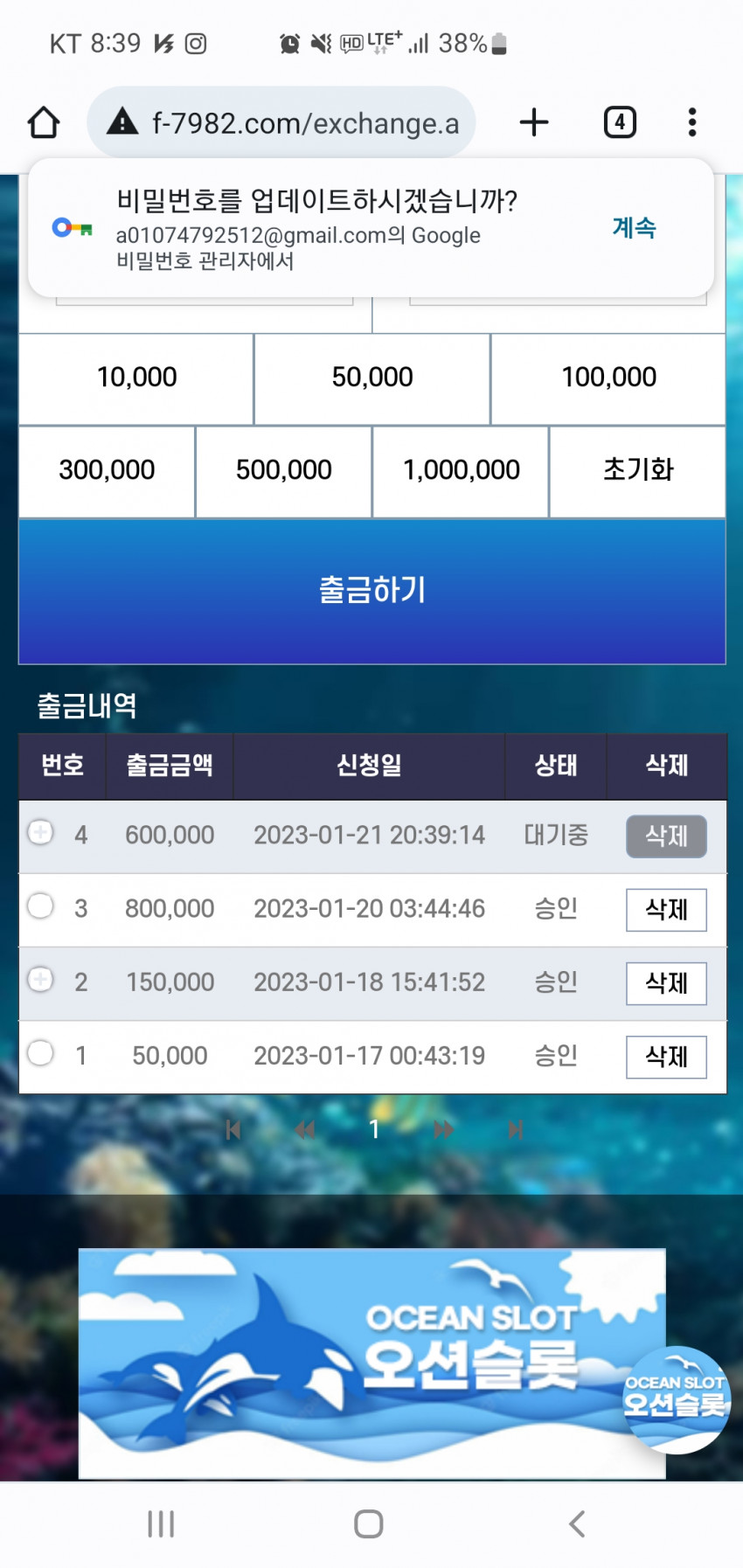Viewport: 743px width, 1568px height.
Task: Reset the amount with 초기화
Action: coord(638,470)
